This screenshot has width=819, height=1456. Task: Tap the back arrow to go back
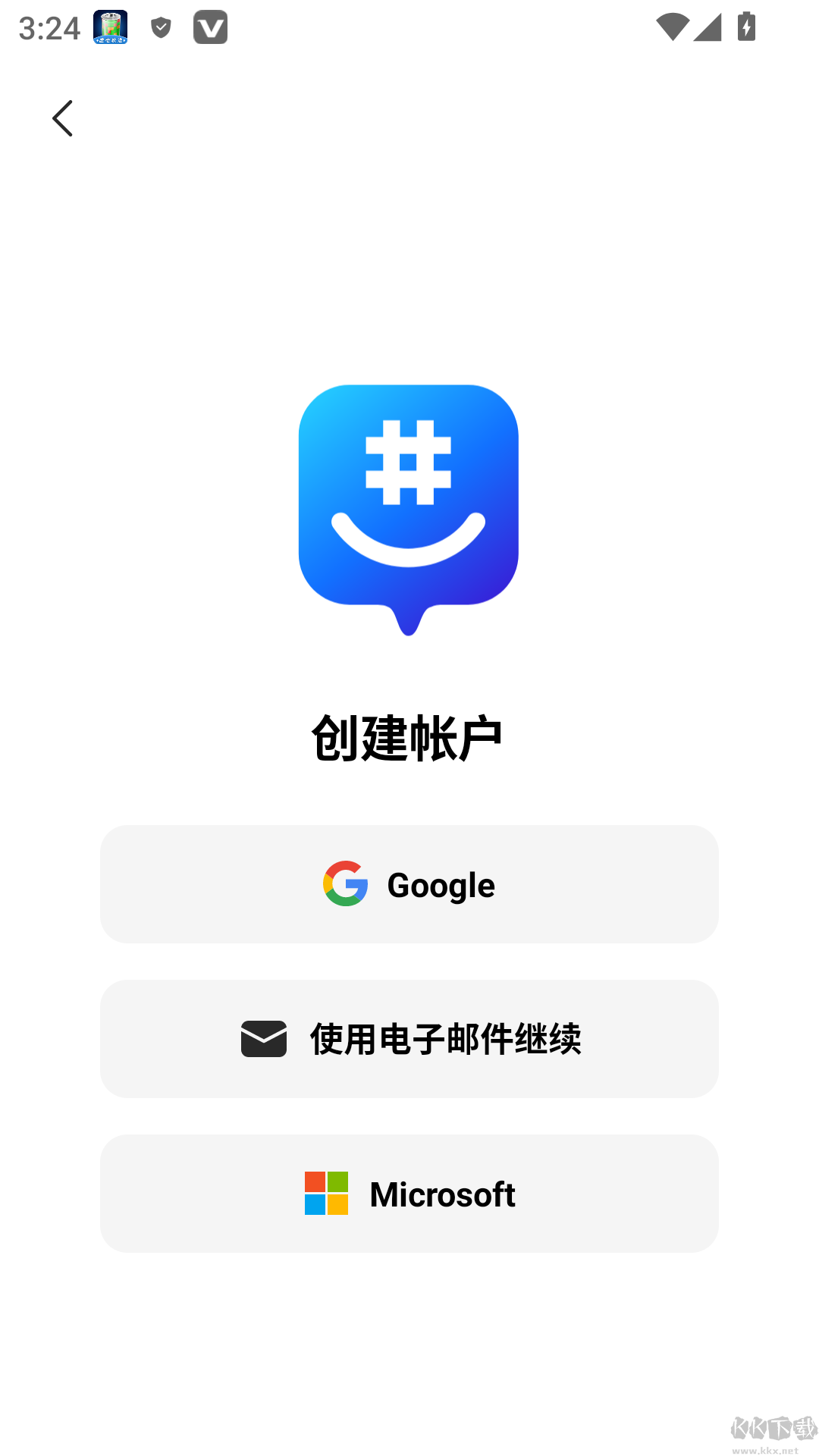point(62,118)
